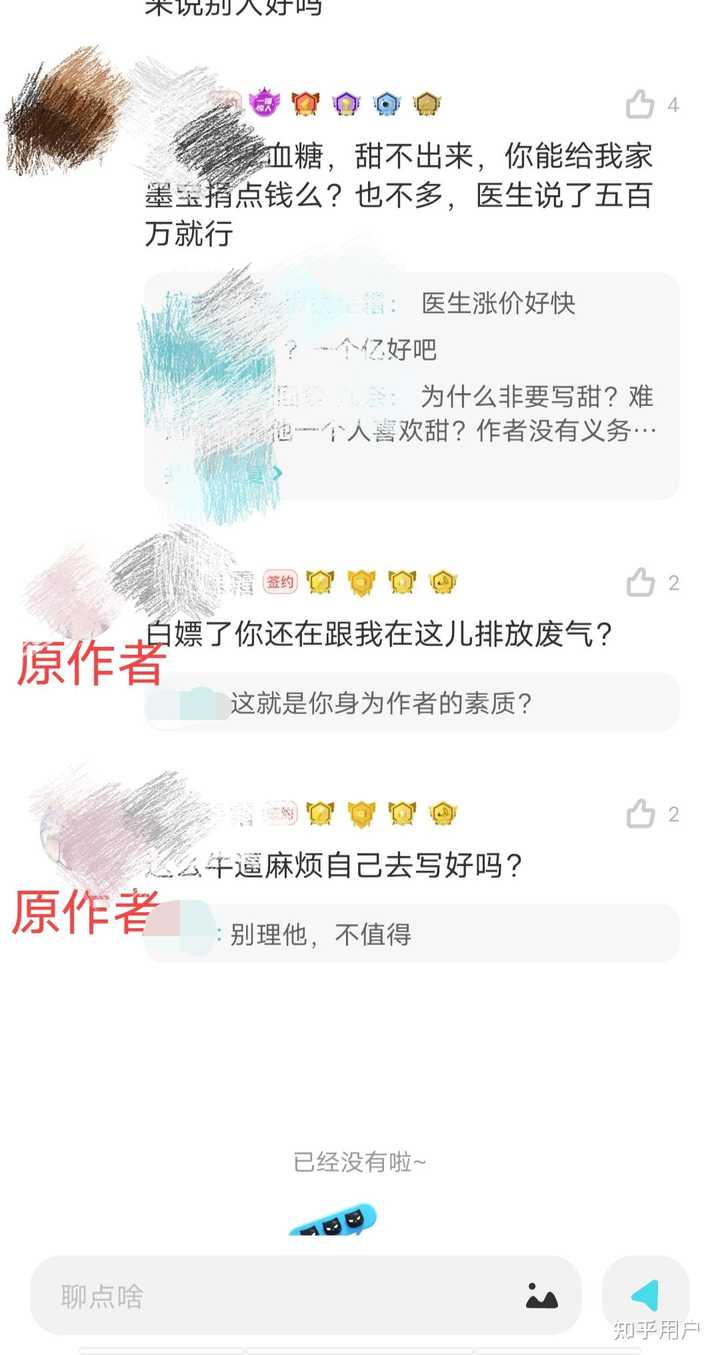This screenshot has height=1355, width=720.
Task: Like the comment mentioning 排放废气
Action: (641, 582)
